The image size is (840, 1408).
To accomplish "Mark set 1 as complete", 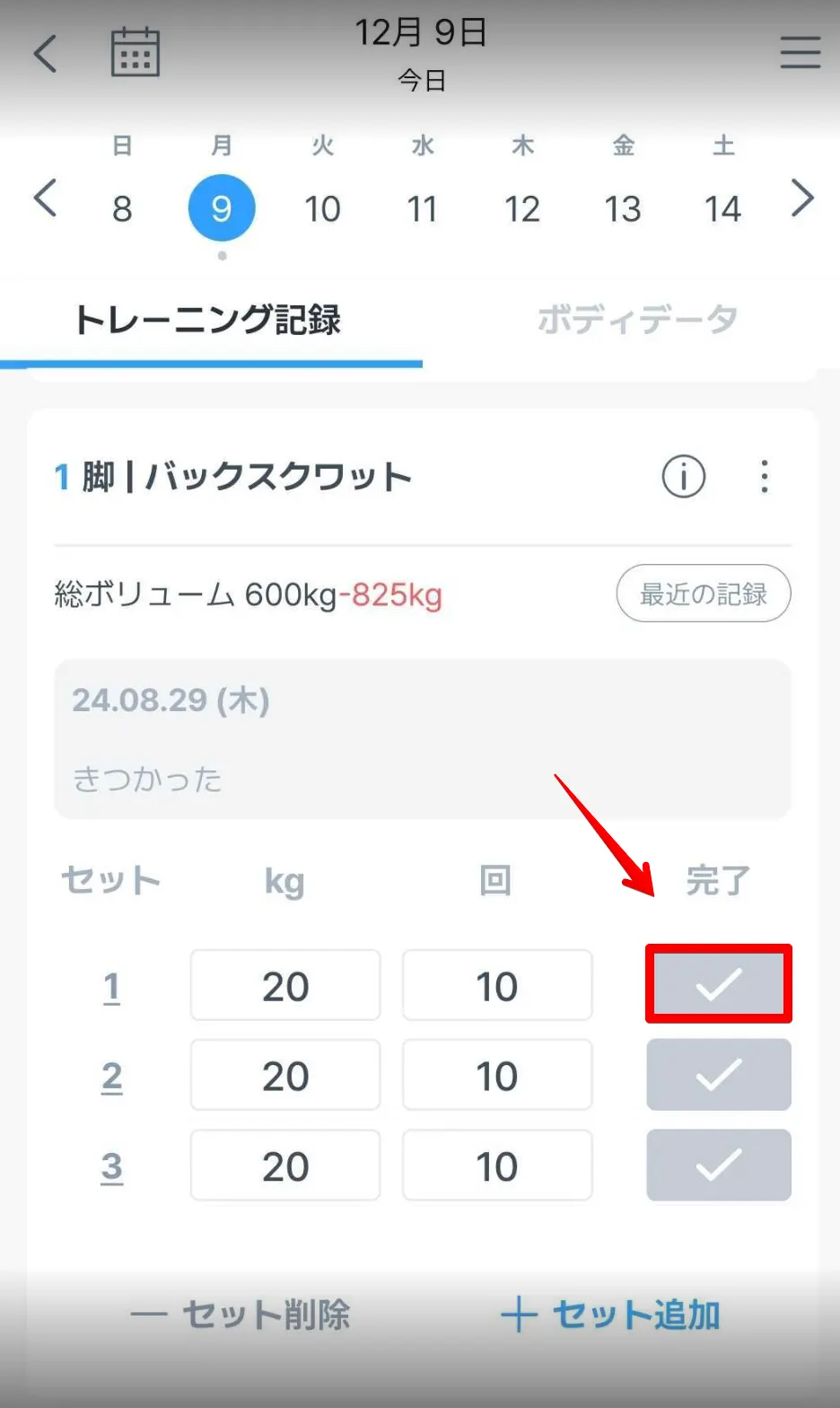I will pyautogui.click(x=718, y=984).
